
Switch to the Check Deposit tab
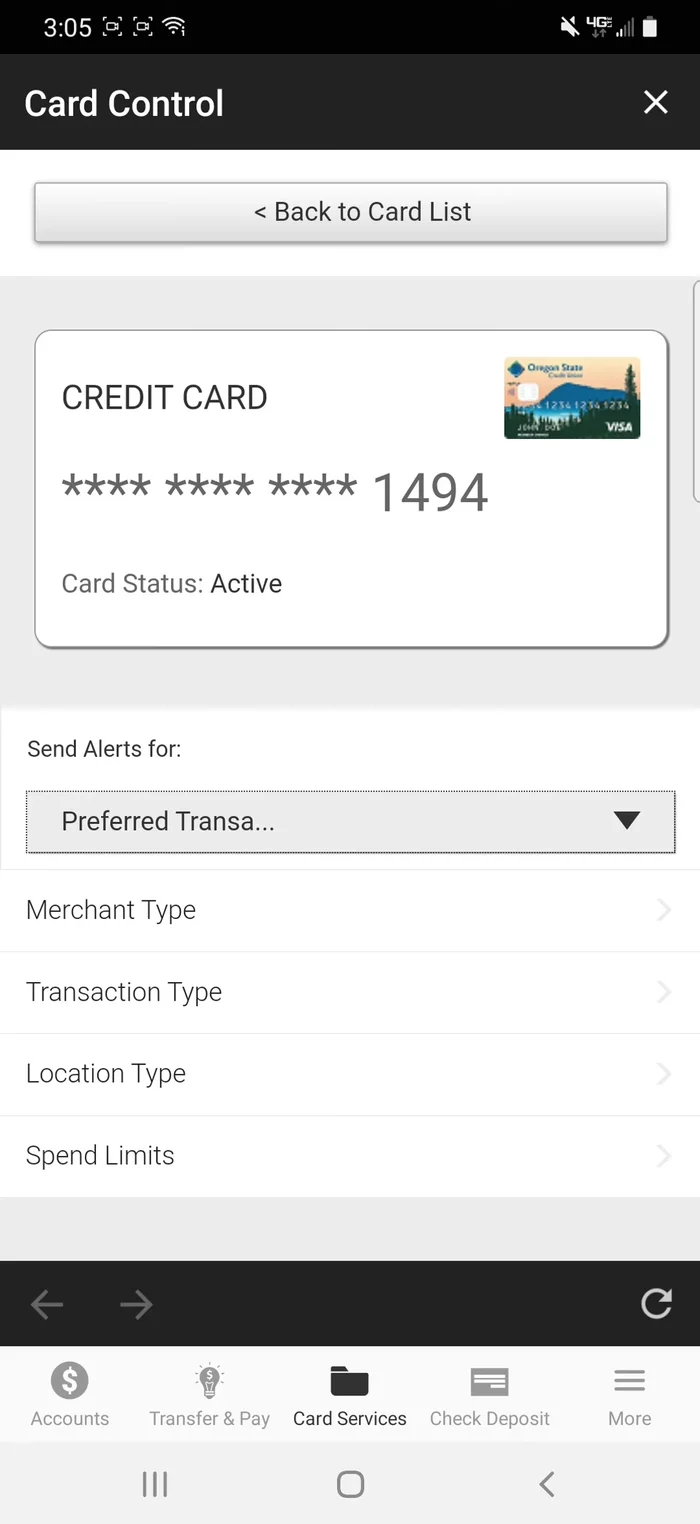490,1396
